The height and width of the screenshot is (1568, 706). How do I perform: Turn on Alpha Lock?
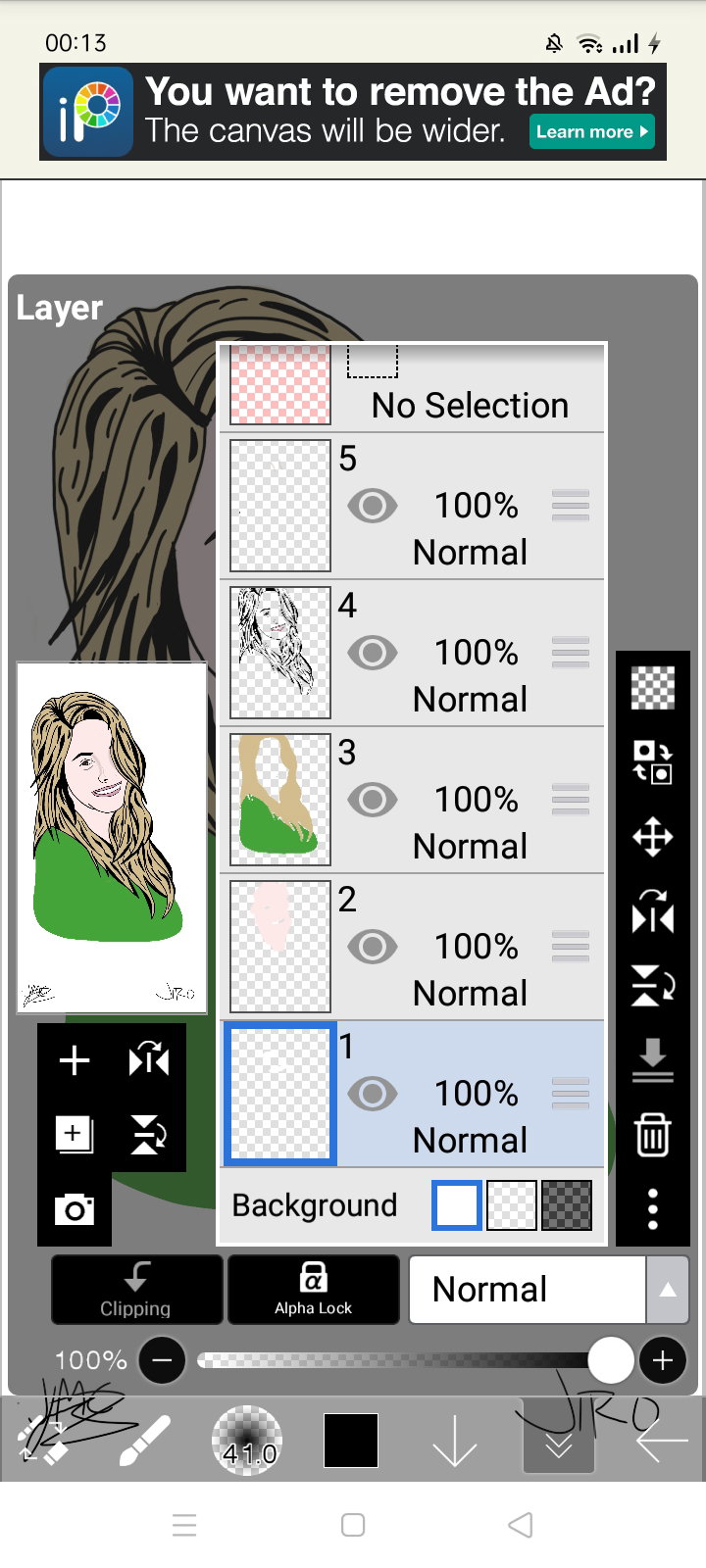314,1290
